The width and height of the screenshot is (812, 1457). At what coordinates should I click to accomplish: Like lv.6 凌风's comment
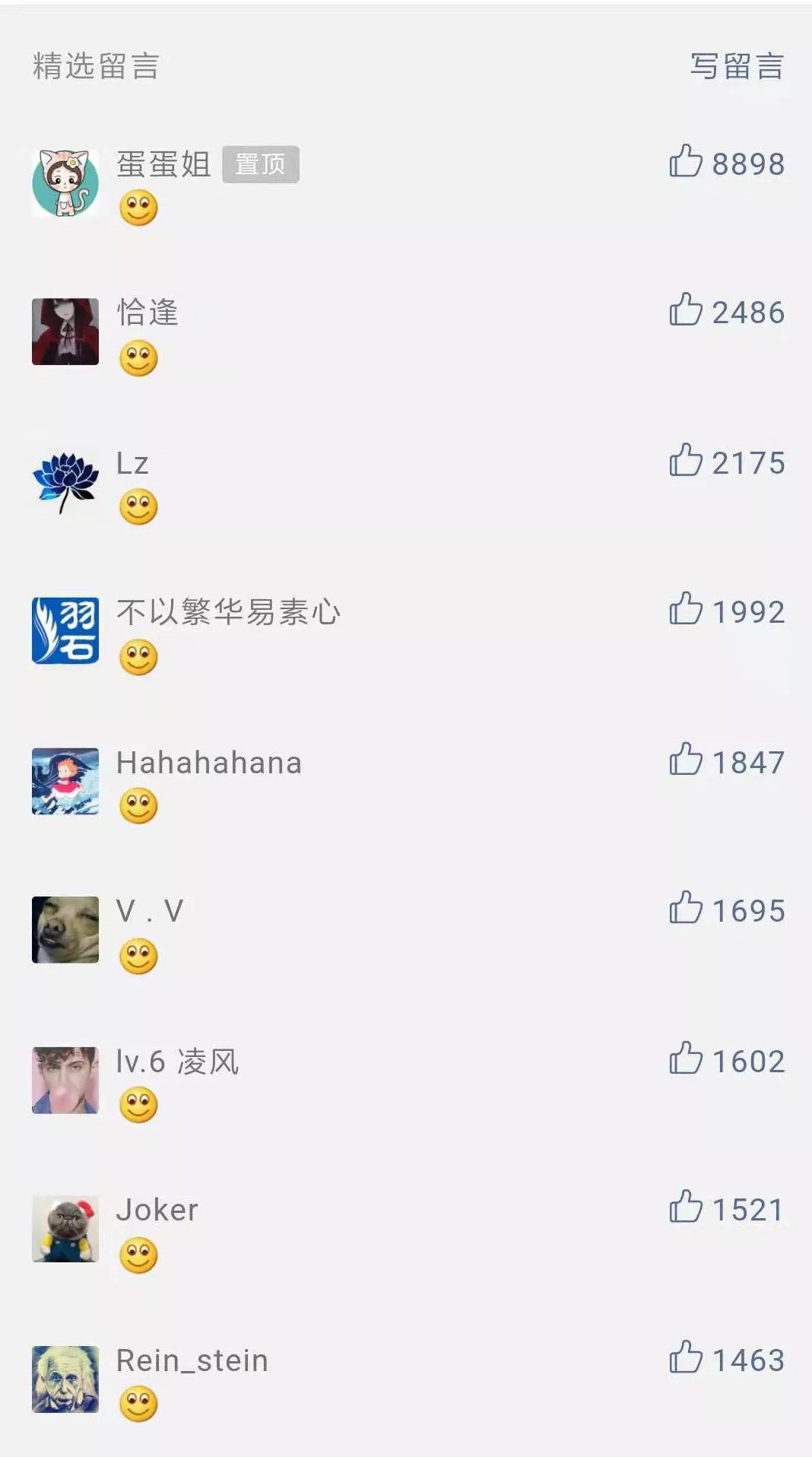click(x=686, y=1059)
